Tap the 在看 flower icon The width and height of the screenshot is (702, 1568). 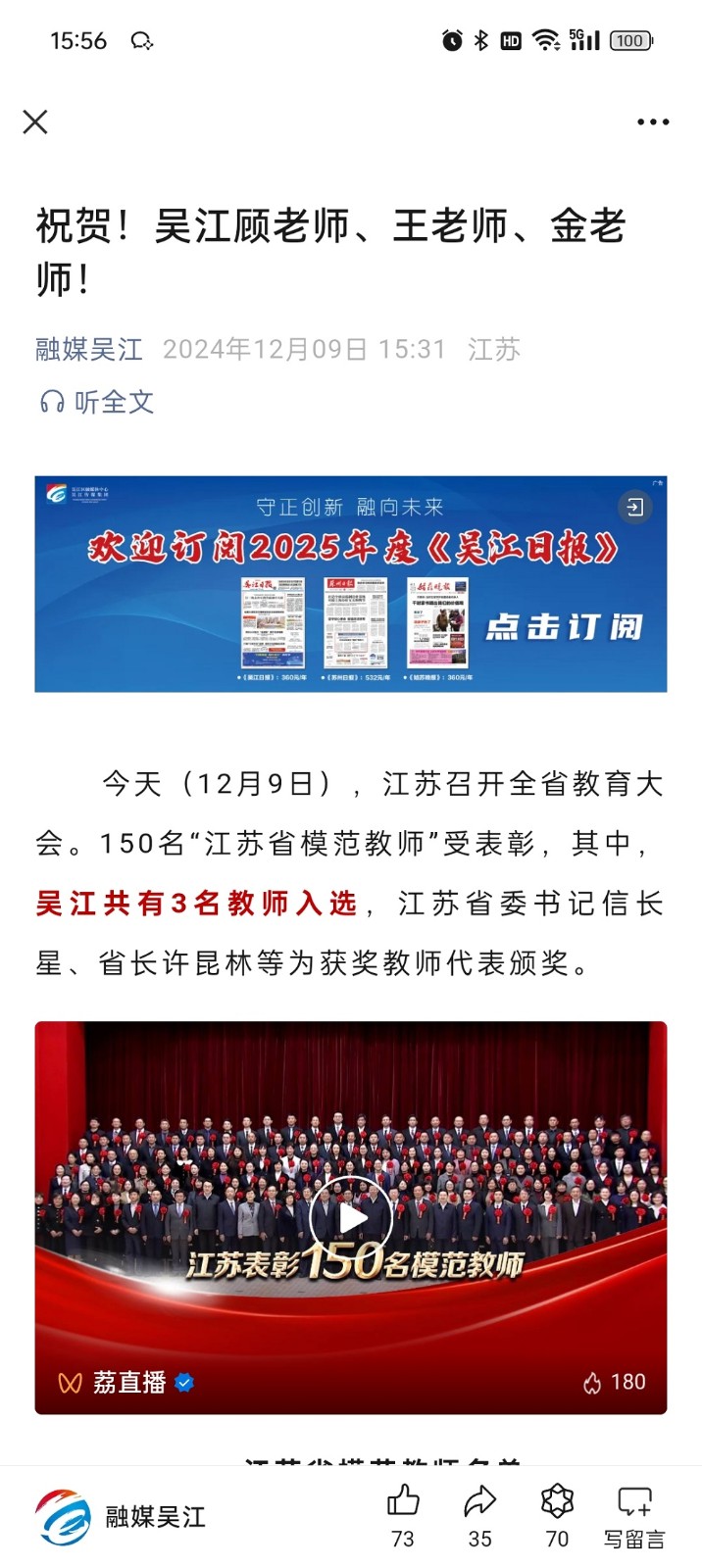tap(557, 1514)
